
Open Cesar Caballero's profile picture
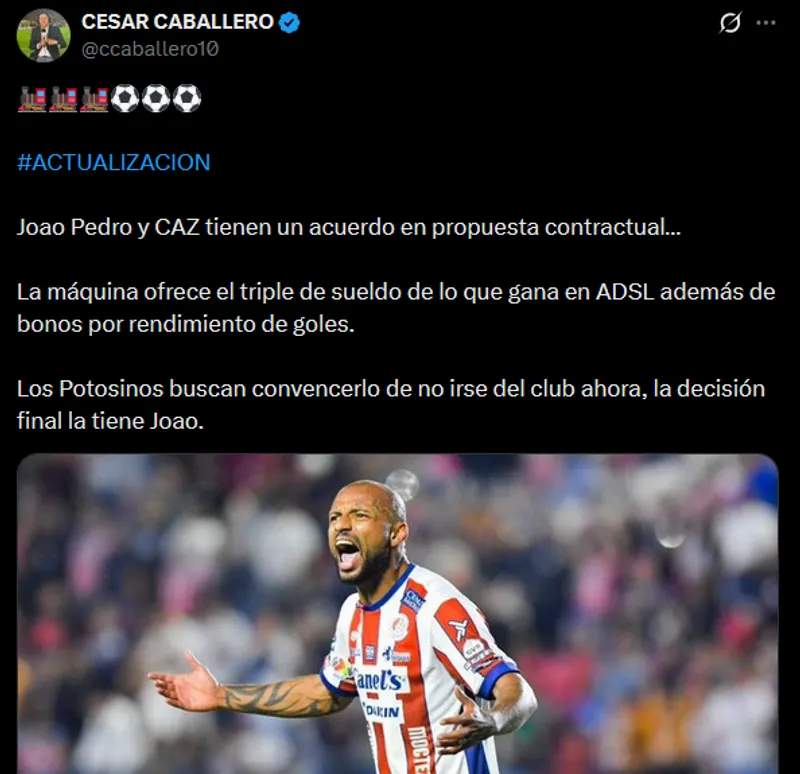tap(43, 35)
